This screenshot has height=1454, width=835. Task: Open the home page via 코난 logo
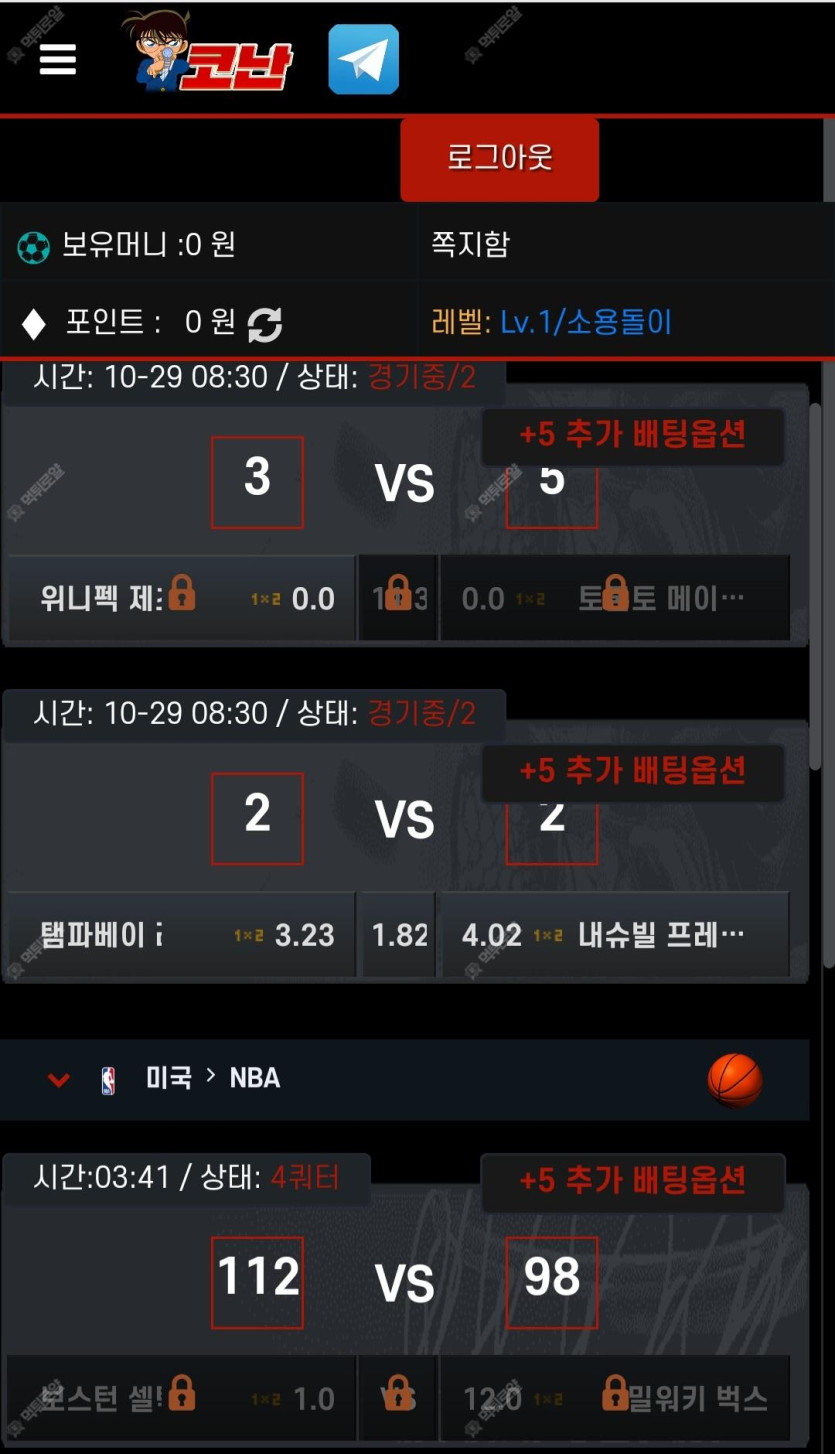212,55
